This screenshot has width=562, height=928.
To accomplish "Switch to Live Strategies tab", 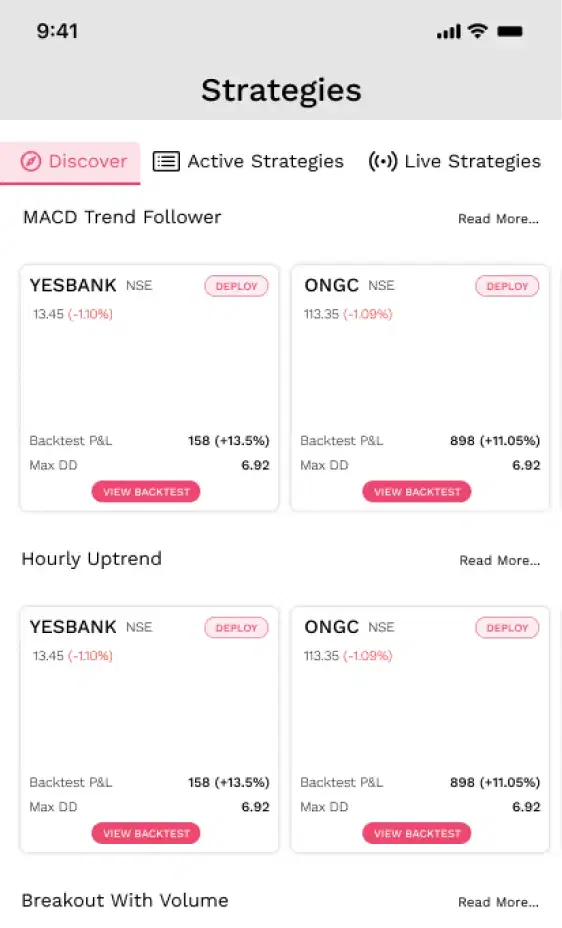I will 454,162.
